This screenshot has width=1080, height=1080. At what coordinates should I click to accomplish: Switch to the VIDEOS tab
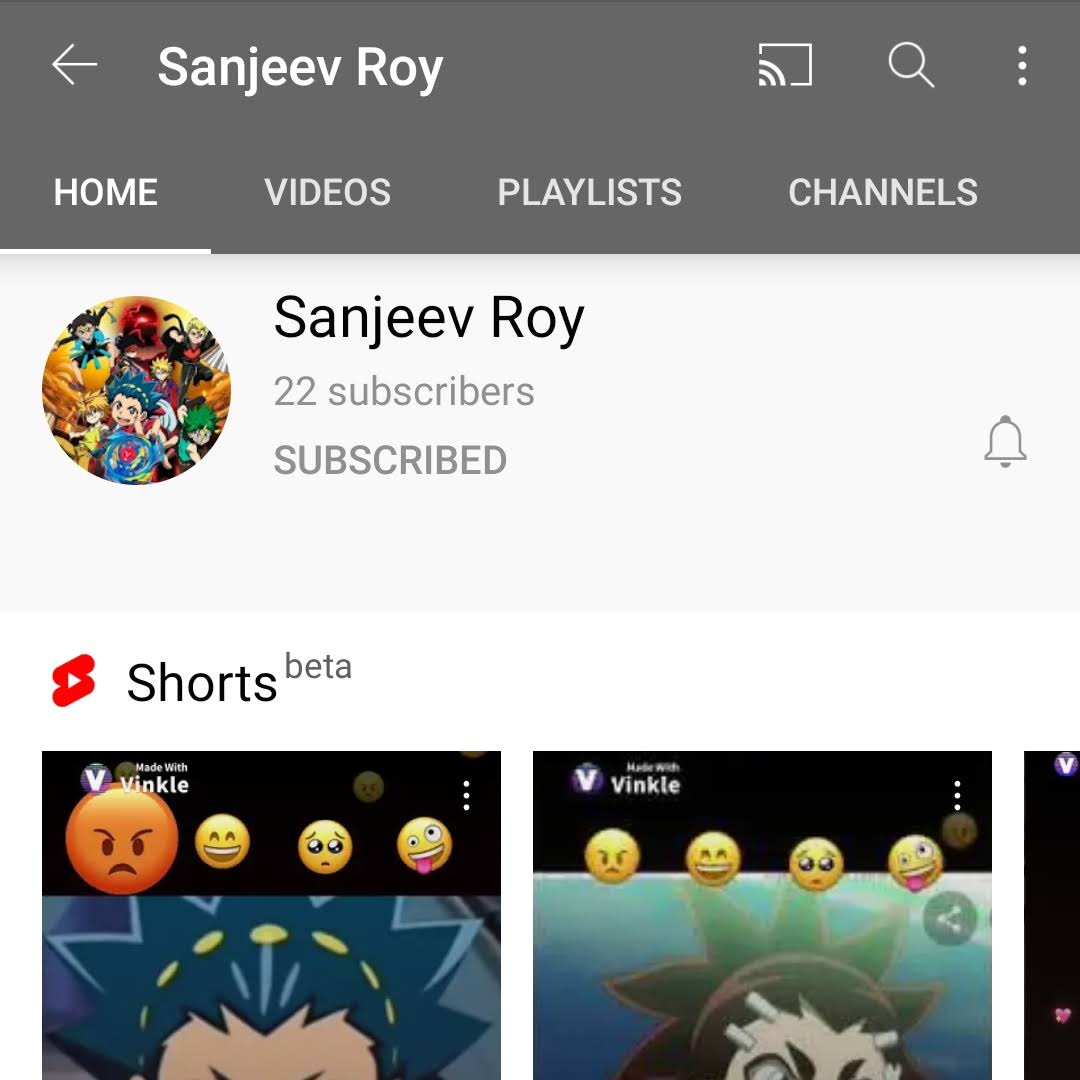[328, 193]
